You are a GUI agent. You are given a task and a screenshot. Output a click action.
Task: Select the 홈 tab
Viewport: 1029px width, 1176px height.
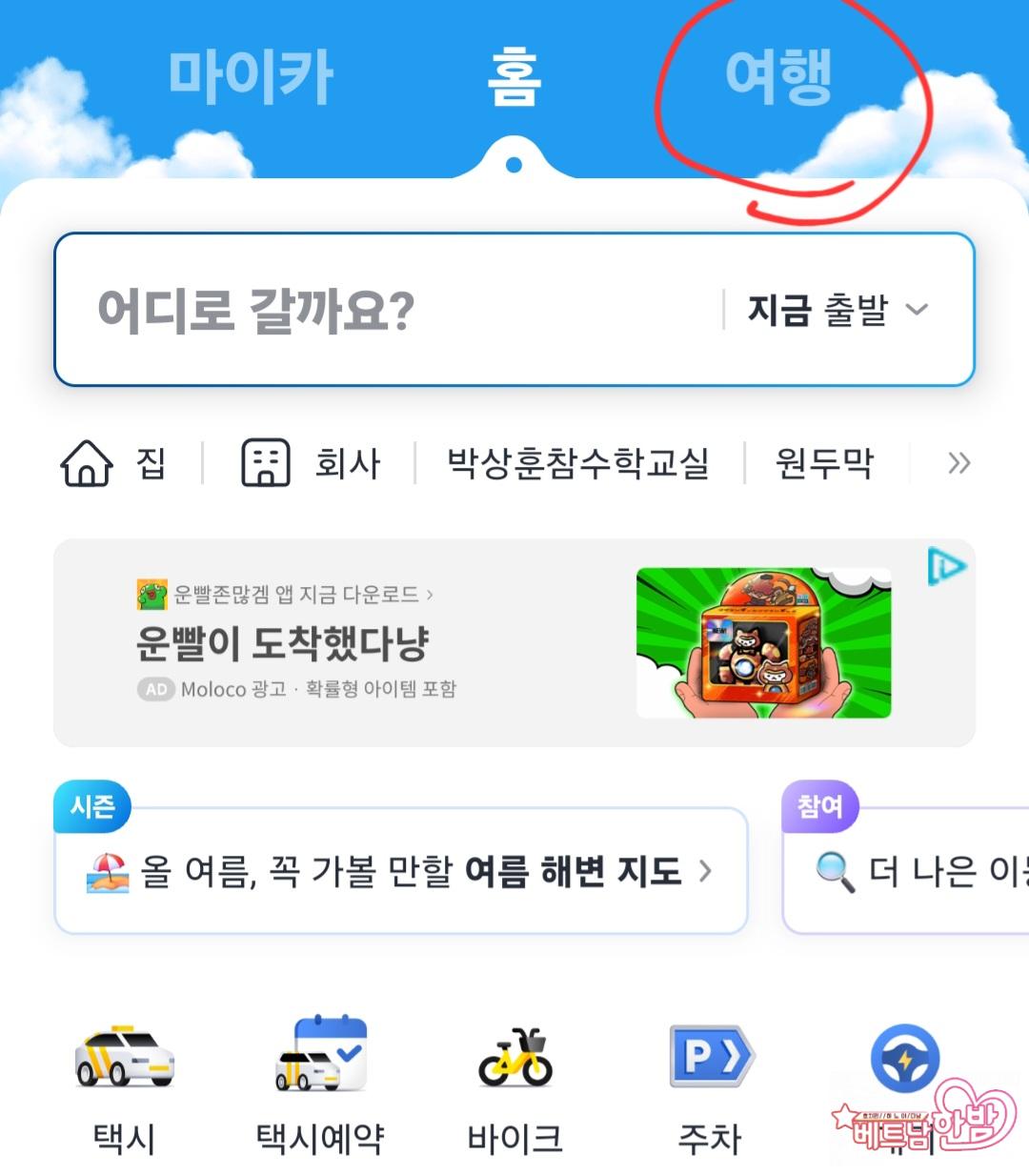pyautogui.click(x=514, y=76)
